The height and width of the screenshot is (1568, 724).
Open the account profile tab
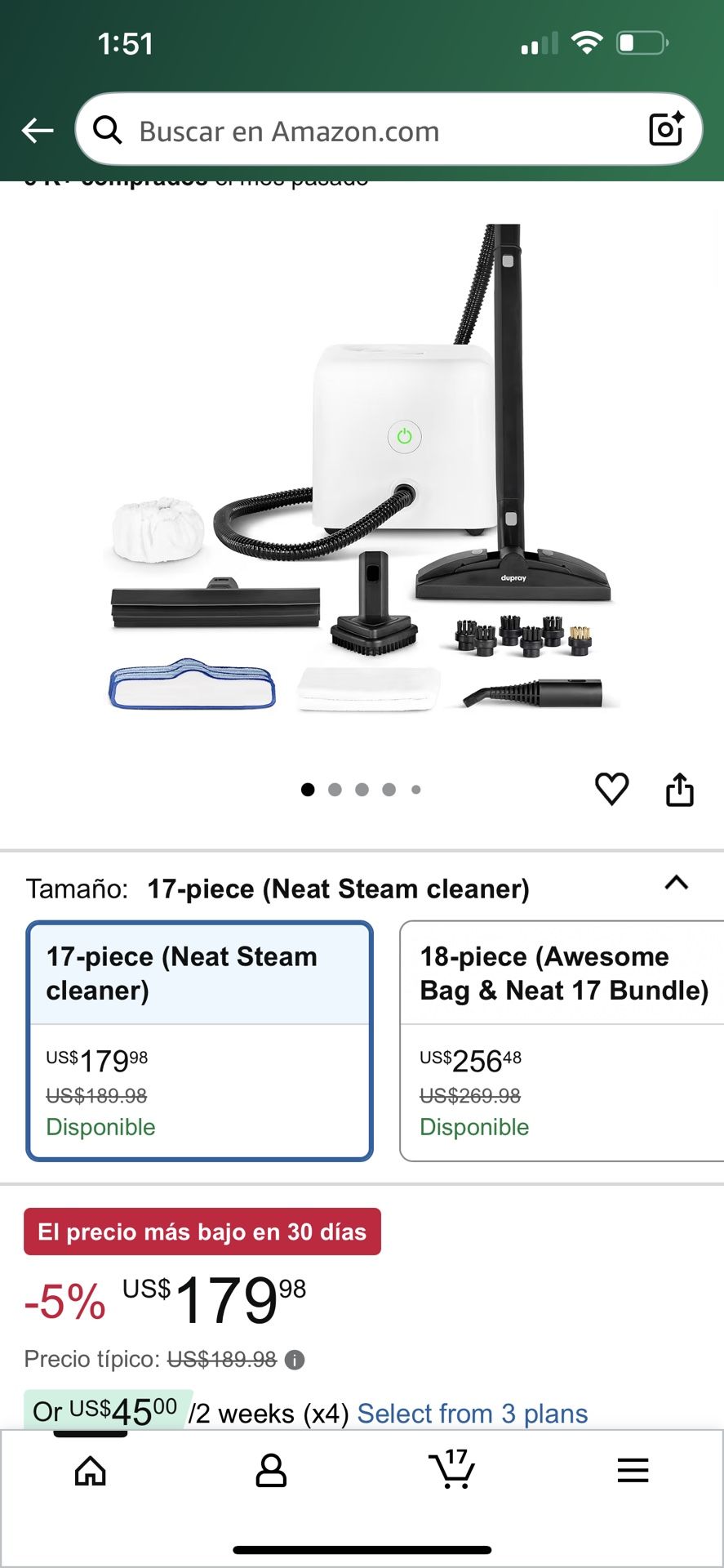click(x=271, y=1471)
